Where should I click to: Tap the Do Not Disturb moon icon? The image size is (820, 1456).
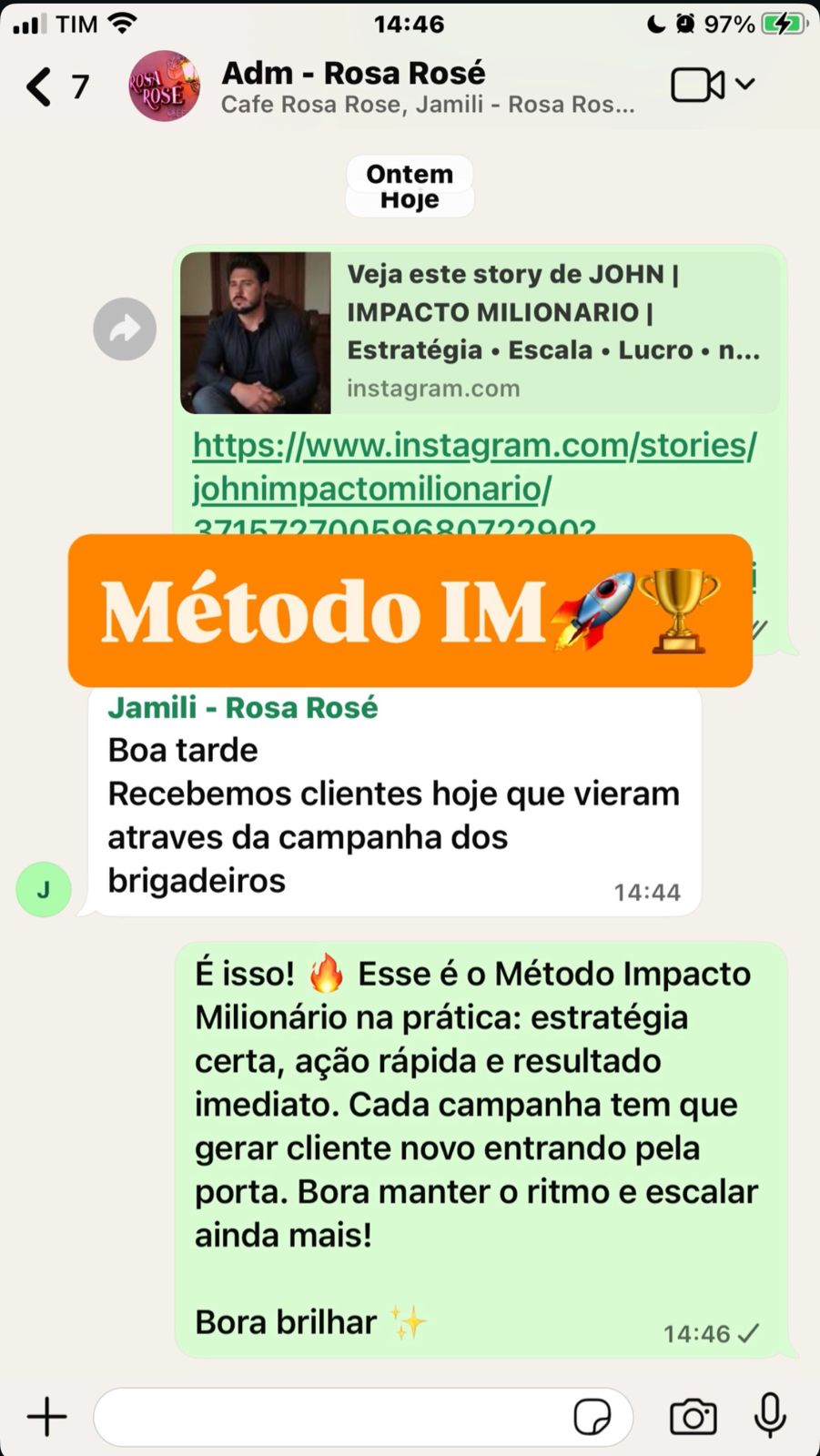[654, 24]
